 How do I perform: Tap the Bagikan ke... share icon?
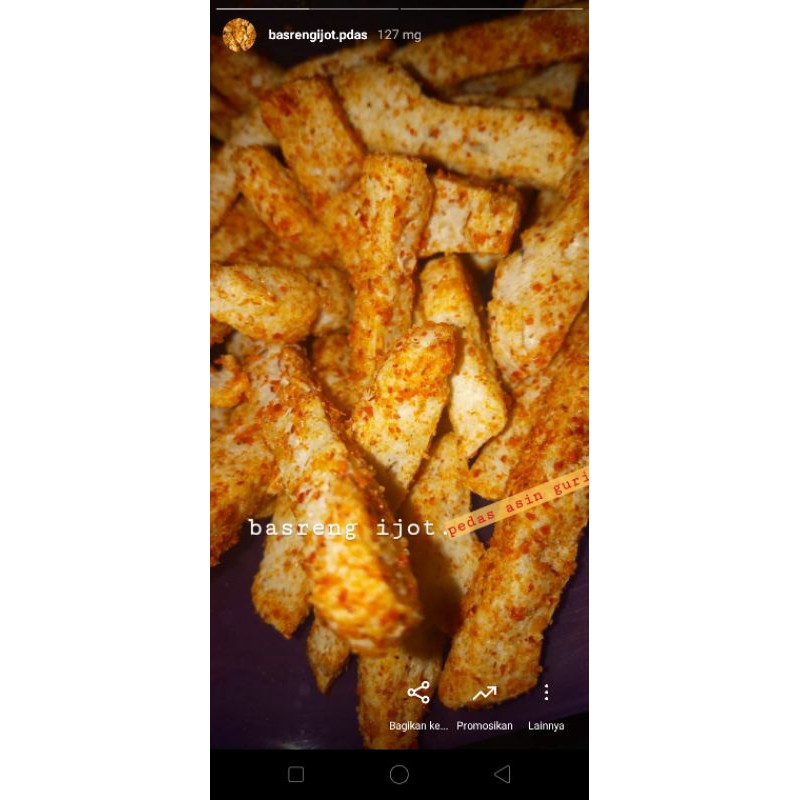418,693
